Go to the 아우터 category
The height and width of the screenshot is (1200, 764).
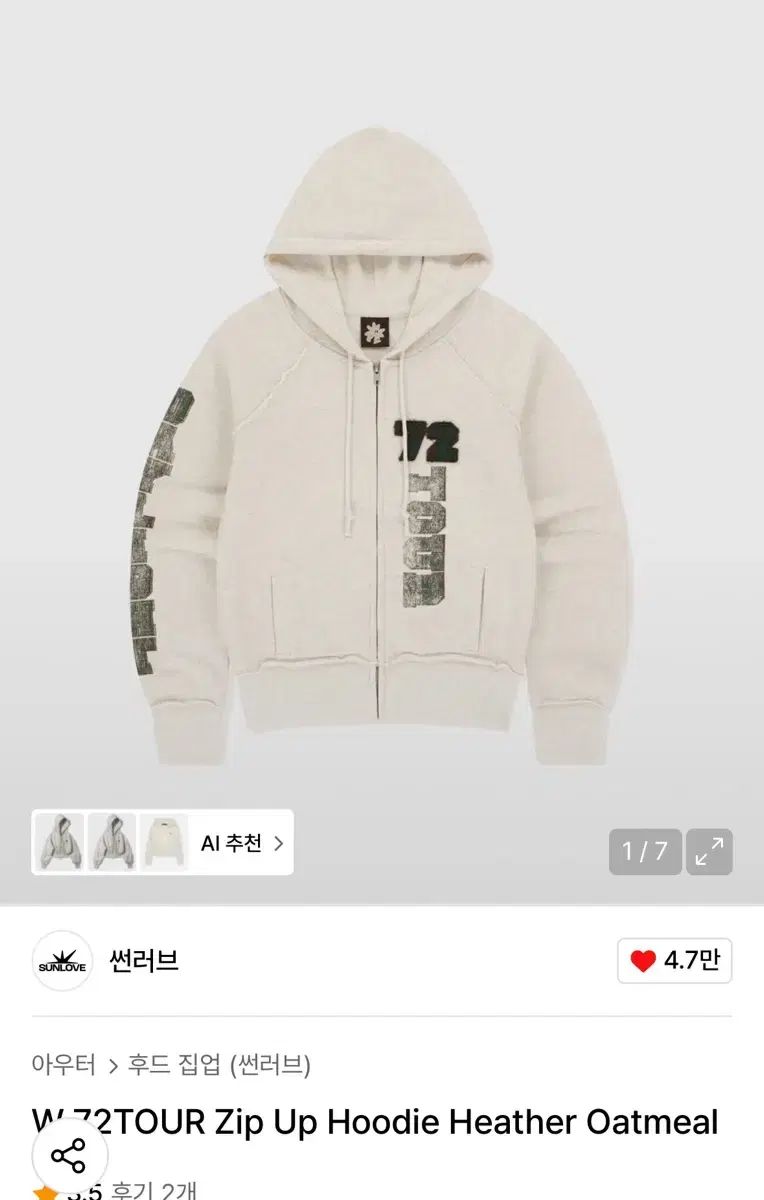(64, 1065)
